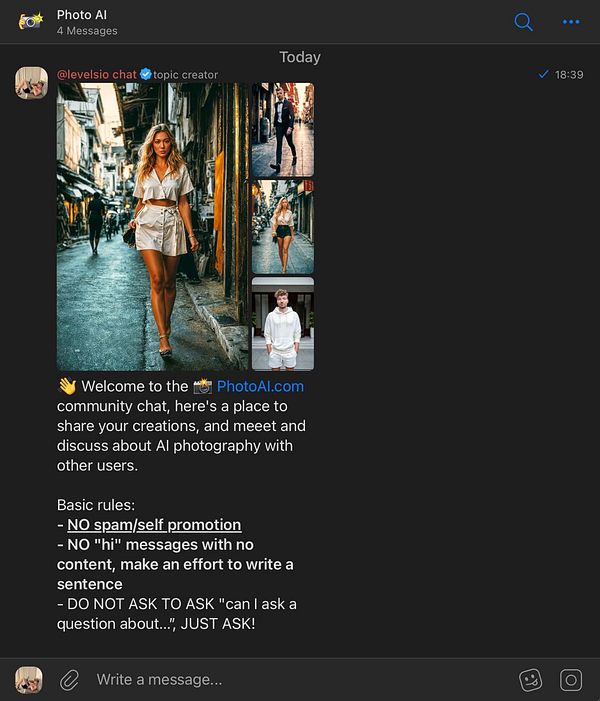This screenshot has width=600, height=701.
Task: View the photo of man in suit
Action: pyautogui.click(x=283, y=130)
